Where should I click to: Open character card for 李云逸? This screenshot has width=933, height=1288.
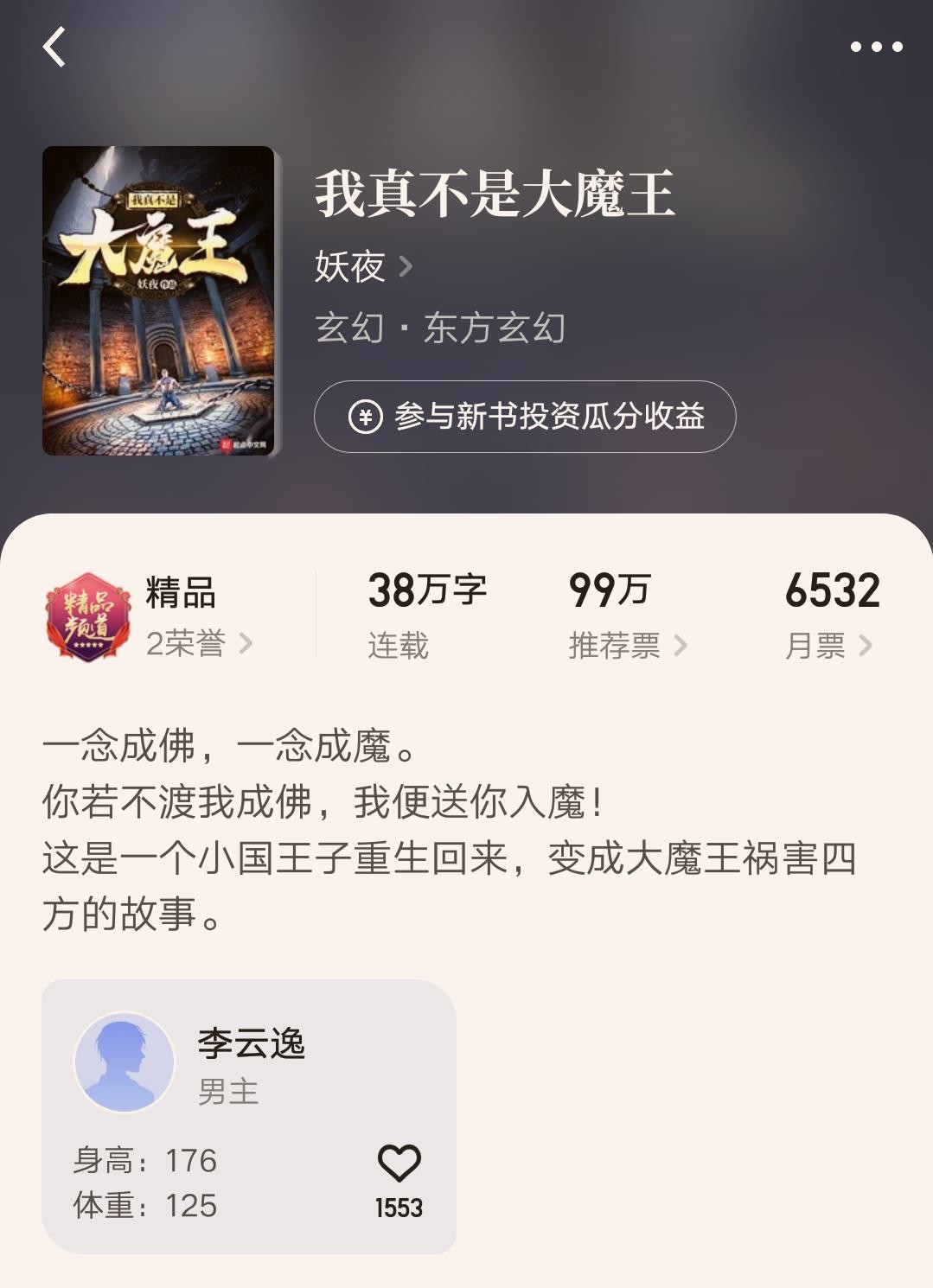click(x=249, y=1065)
